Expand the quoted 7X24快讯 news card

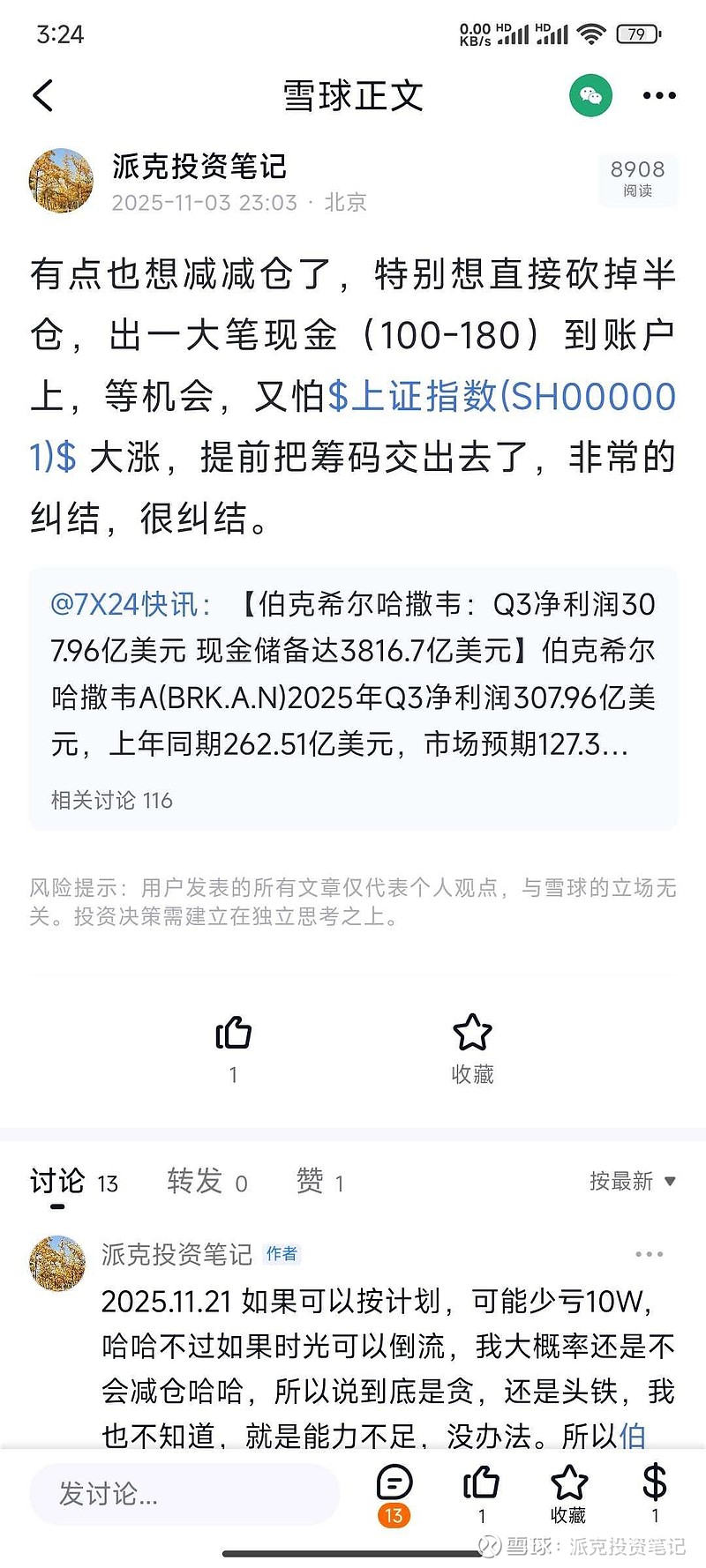[x=353, y=688]
